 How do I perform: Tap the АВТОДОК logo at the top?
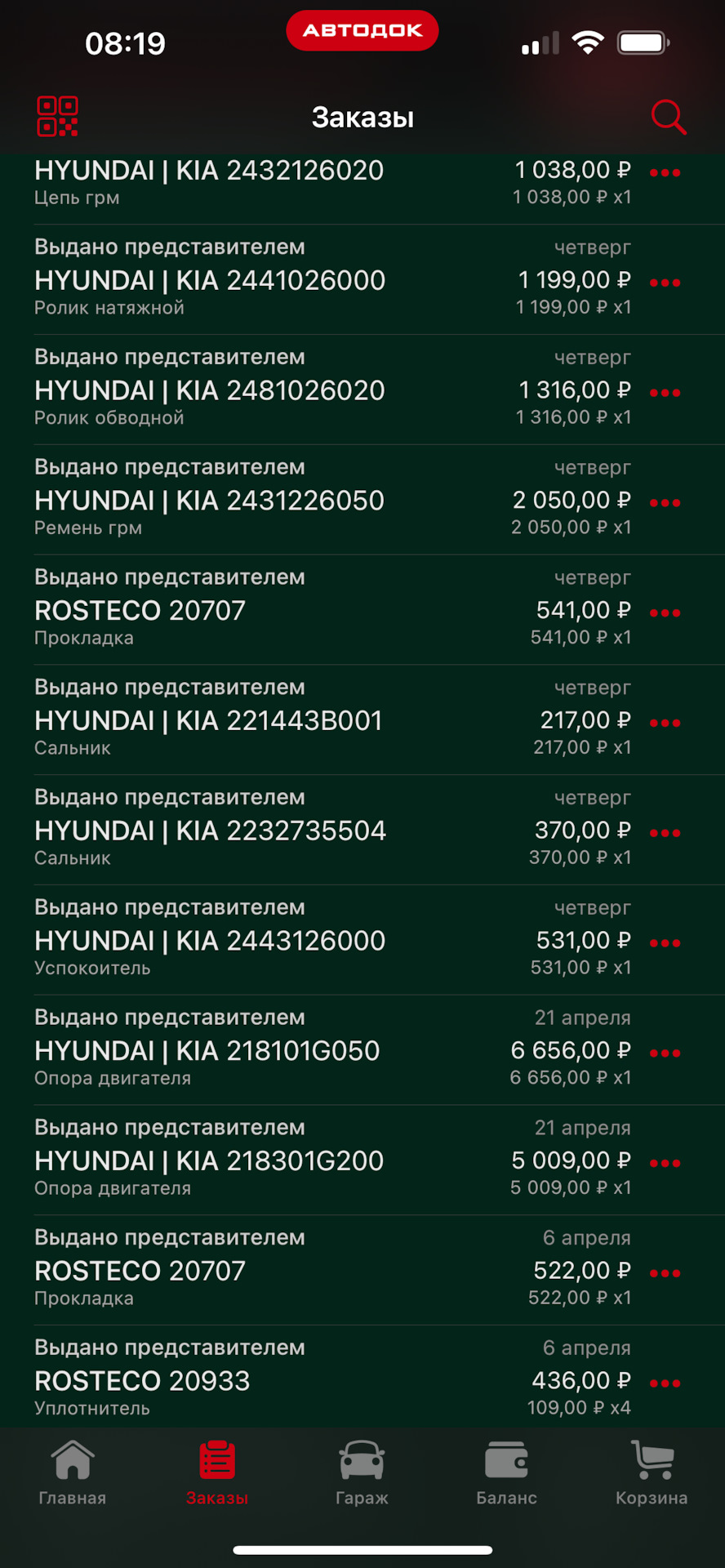coord(362,29)
